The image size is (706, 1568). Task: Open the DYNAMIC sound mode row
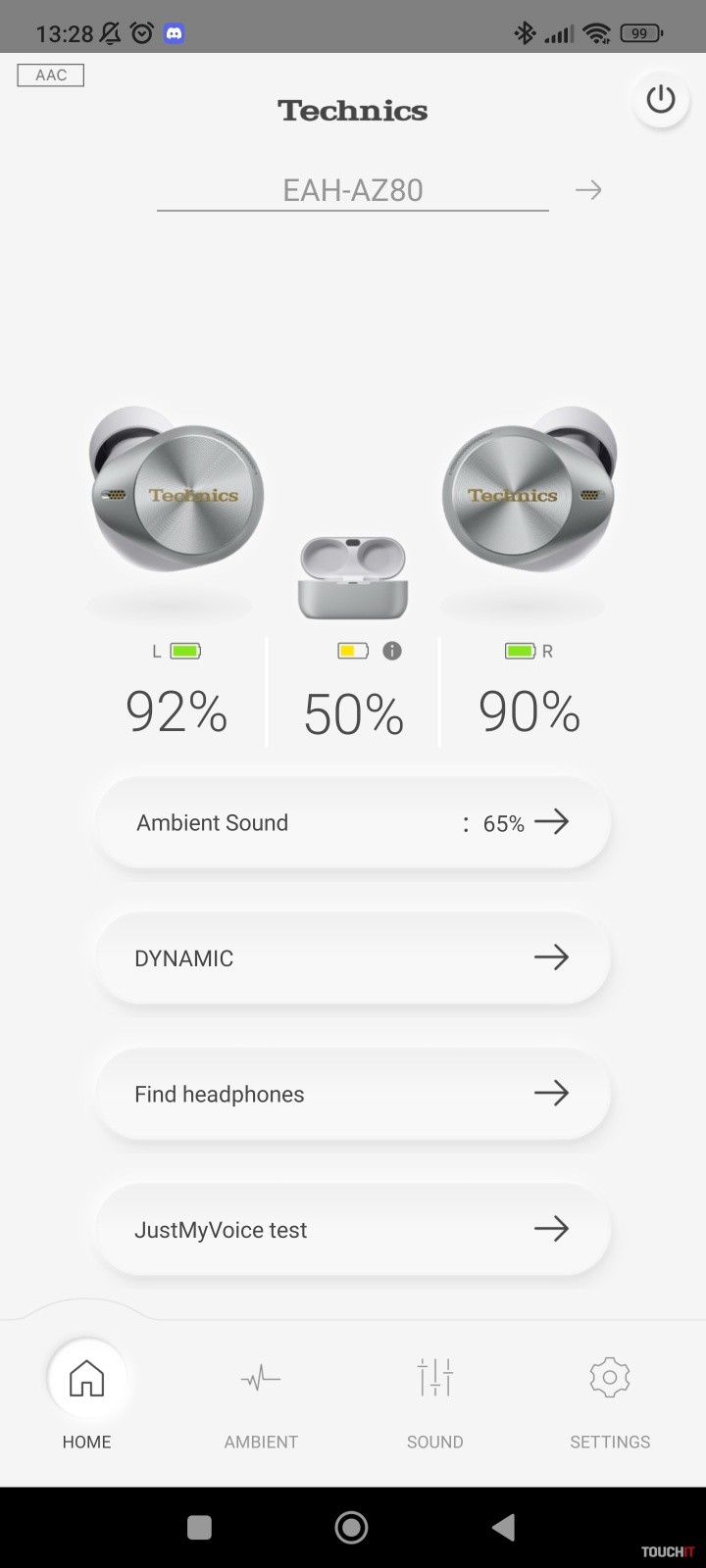click(x=353, y=957)
